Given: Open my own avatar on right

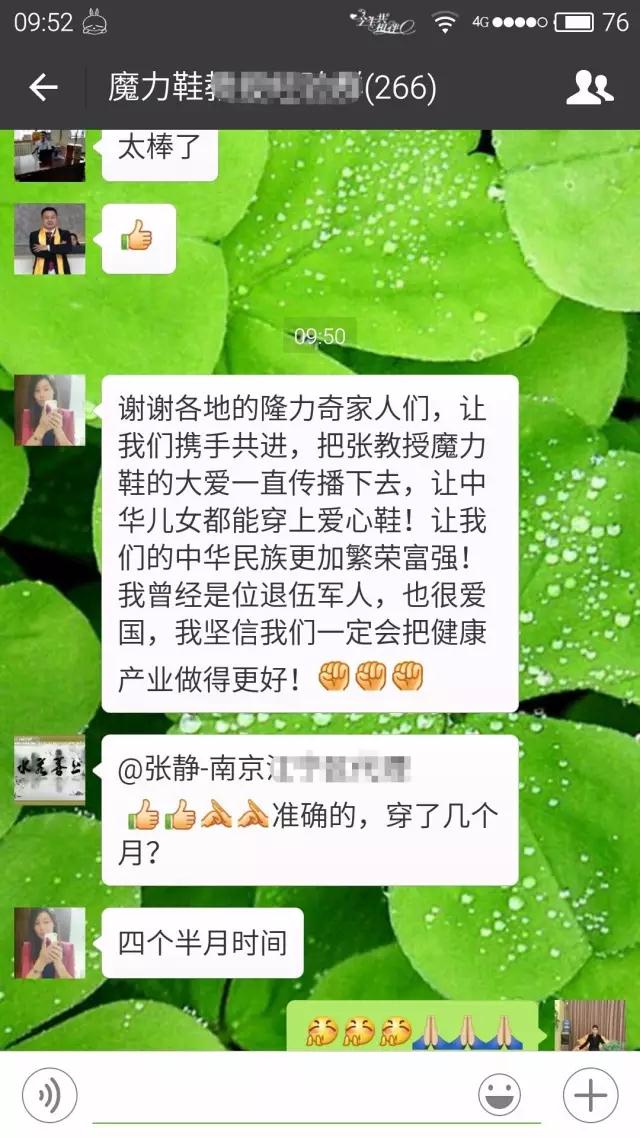Looking at the screenshot, I should point(590,1024).
